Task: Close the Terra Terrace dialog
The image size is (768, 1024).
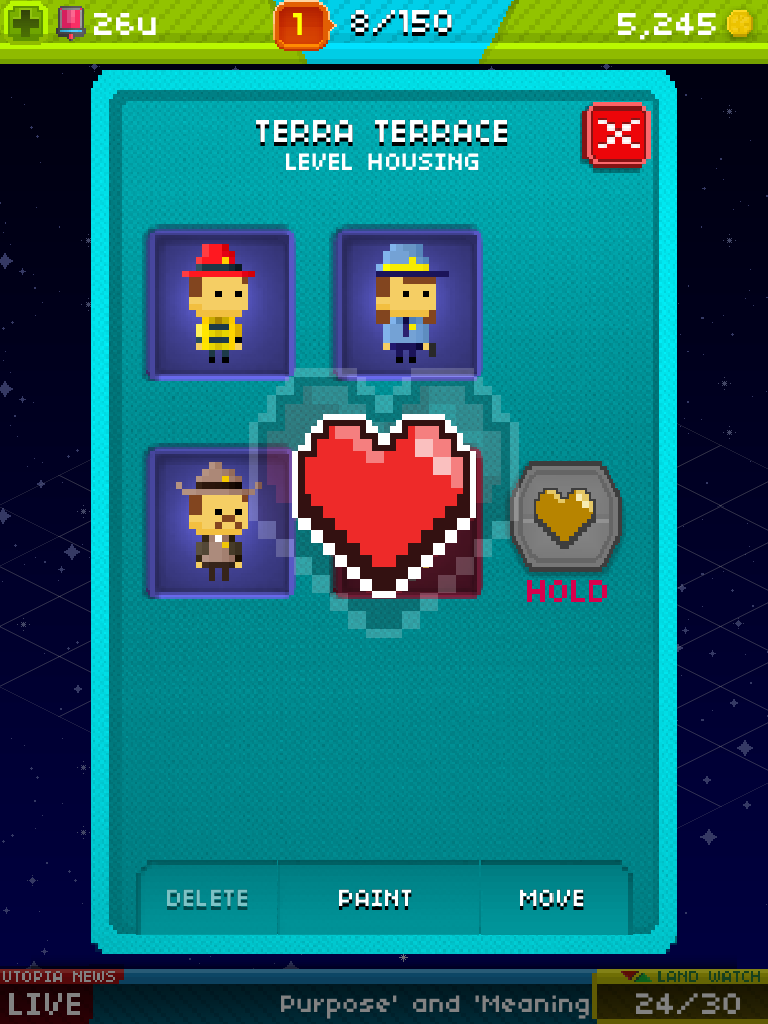Action: pyautogui.click(x=616, y=134)
